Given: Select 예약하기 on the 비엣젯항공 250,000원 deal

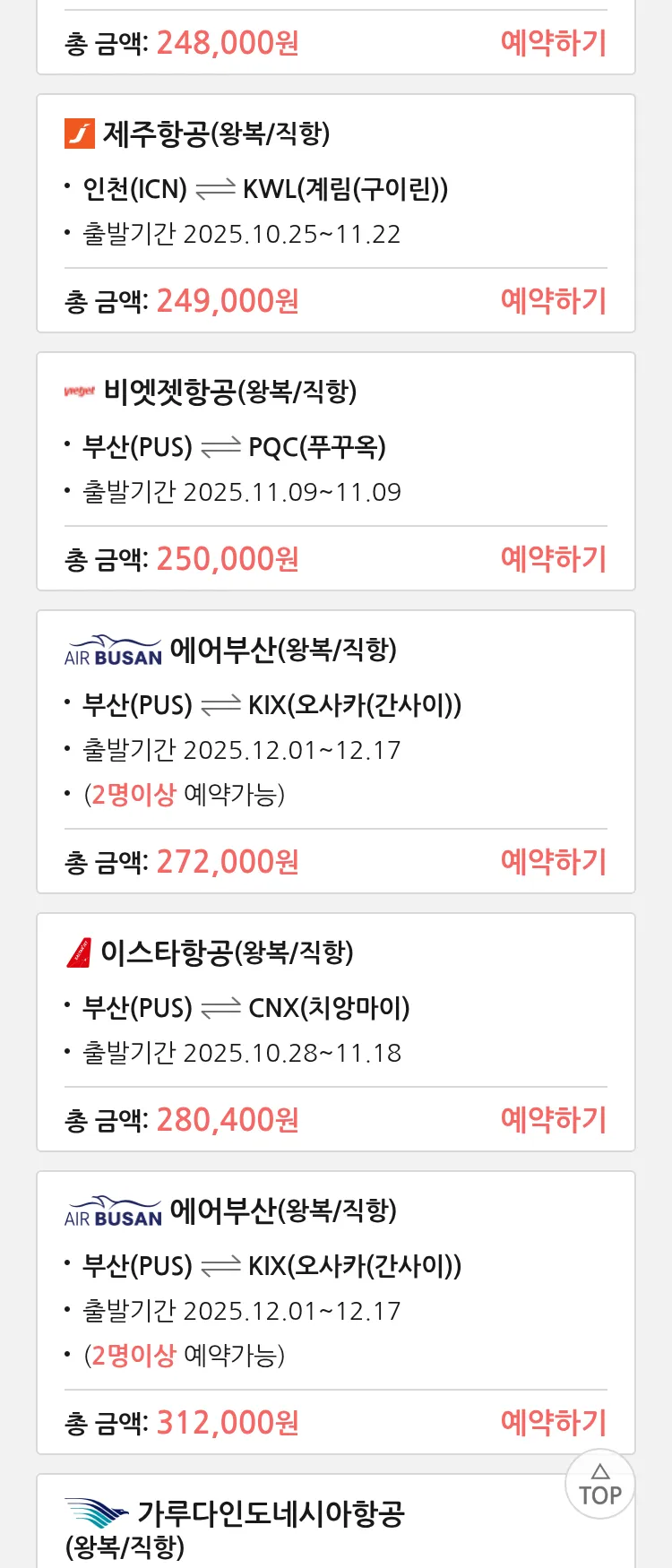Looking at the screenshot, I should [x=553, y=559].
